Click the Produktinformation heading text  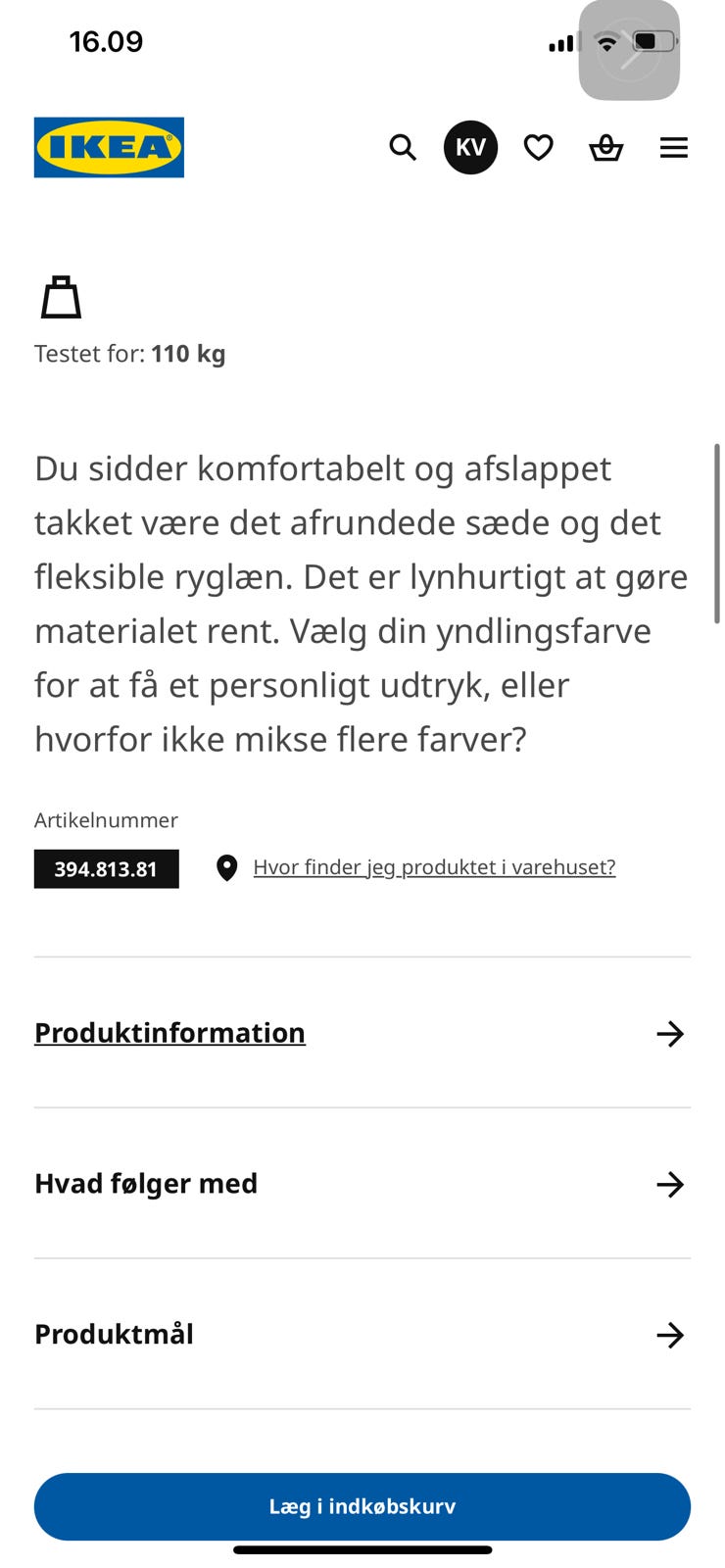169,1033
